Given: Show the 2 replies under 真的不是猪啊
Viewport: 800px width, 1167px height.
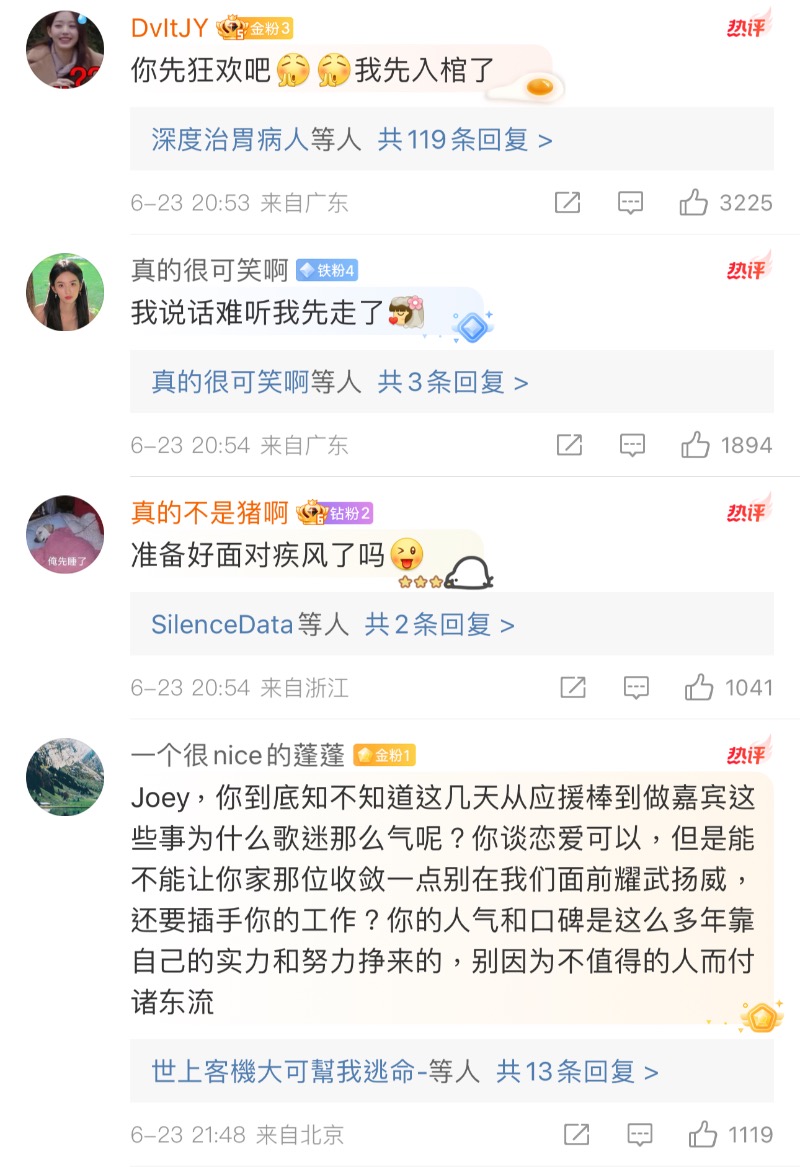Looking at the screenshot, I should pyautogui.click(x=440, y=625).
